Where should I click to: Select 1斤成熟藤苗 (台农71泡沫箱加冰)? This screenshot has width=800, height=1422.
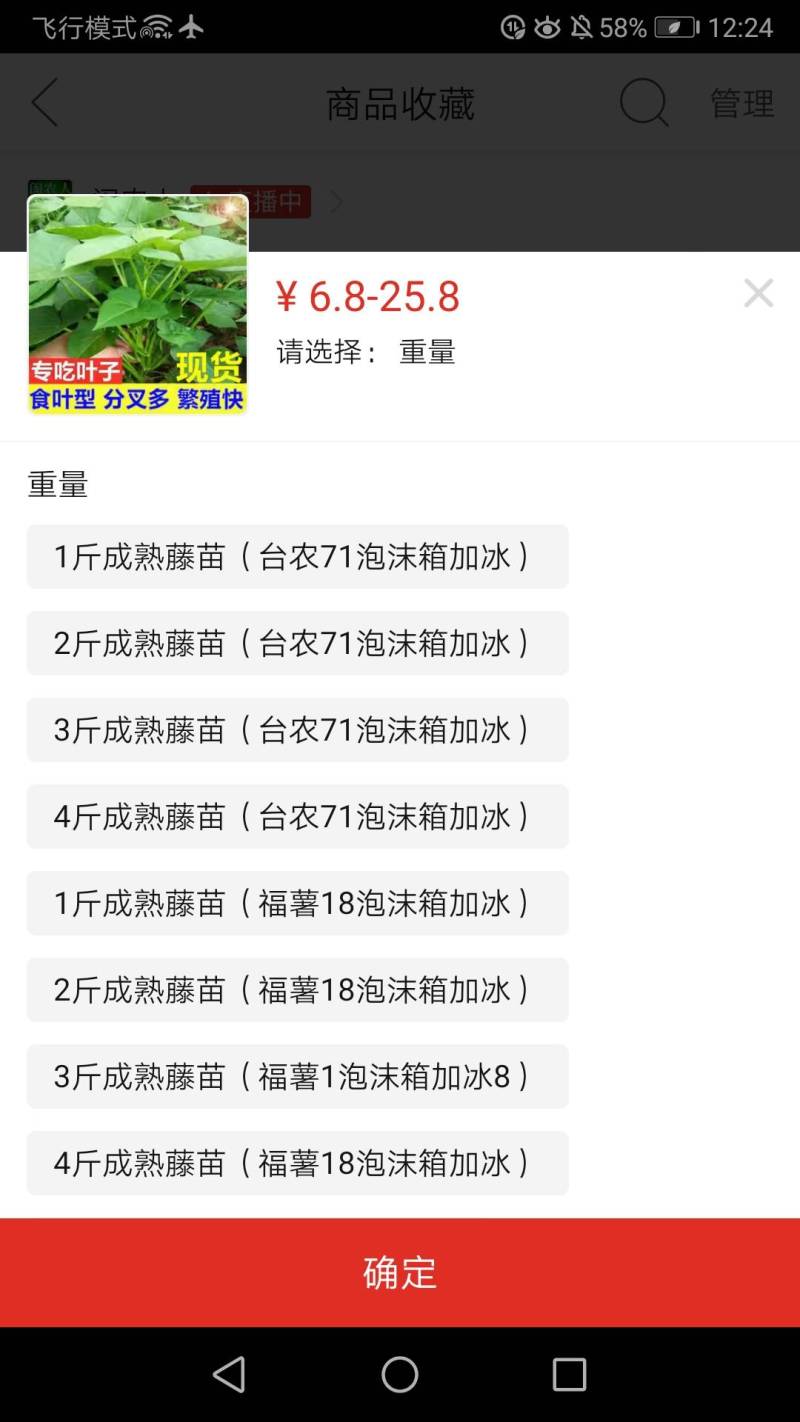point(297,557)
